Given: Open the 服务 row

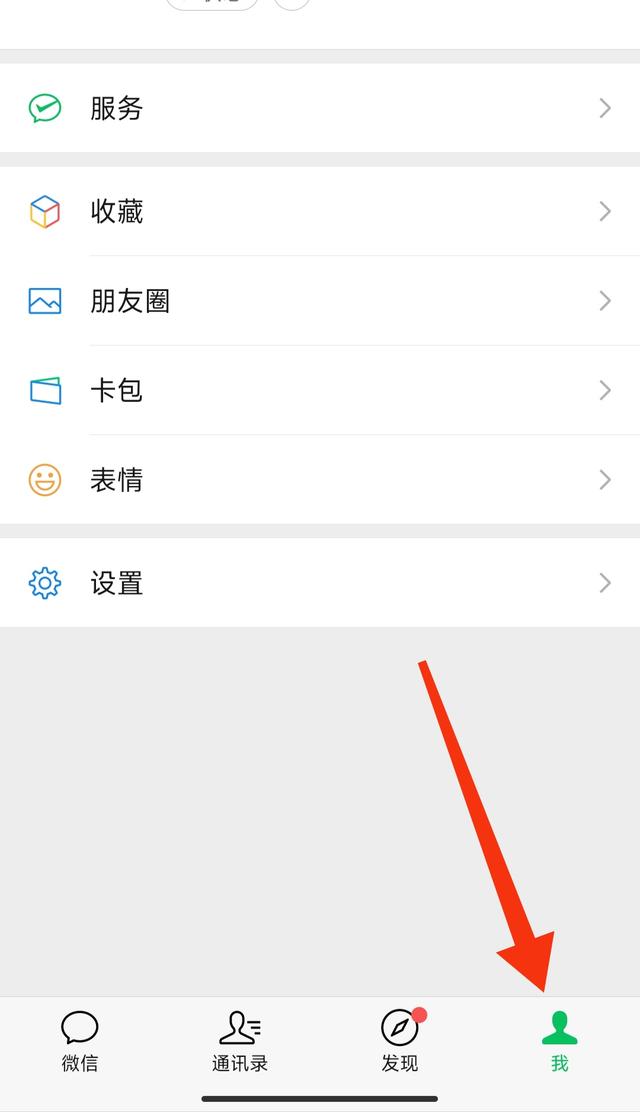Looking at the screenshot, I should 320,108.
